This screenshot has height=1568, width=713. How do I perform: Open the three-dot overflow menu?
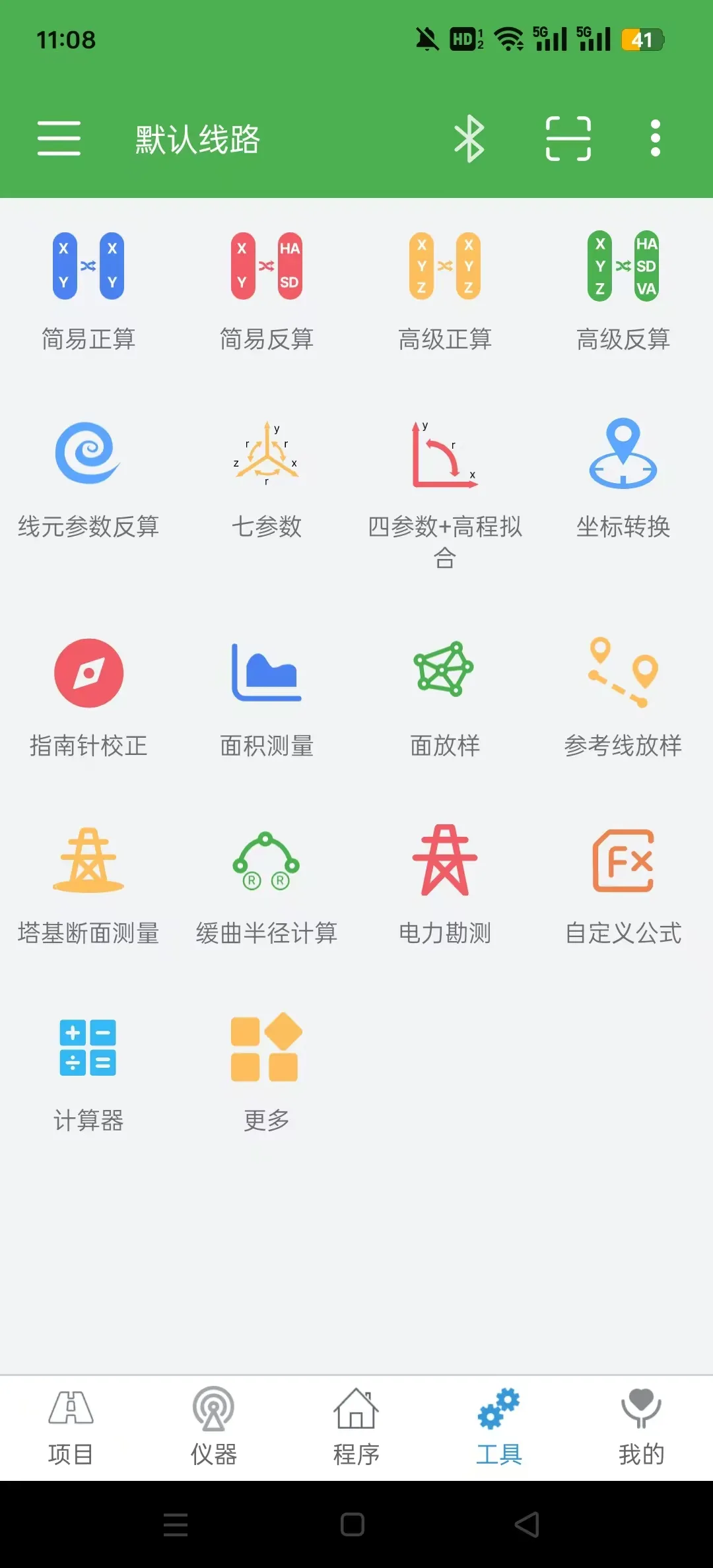(655, 139)
